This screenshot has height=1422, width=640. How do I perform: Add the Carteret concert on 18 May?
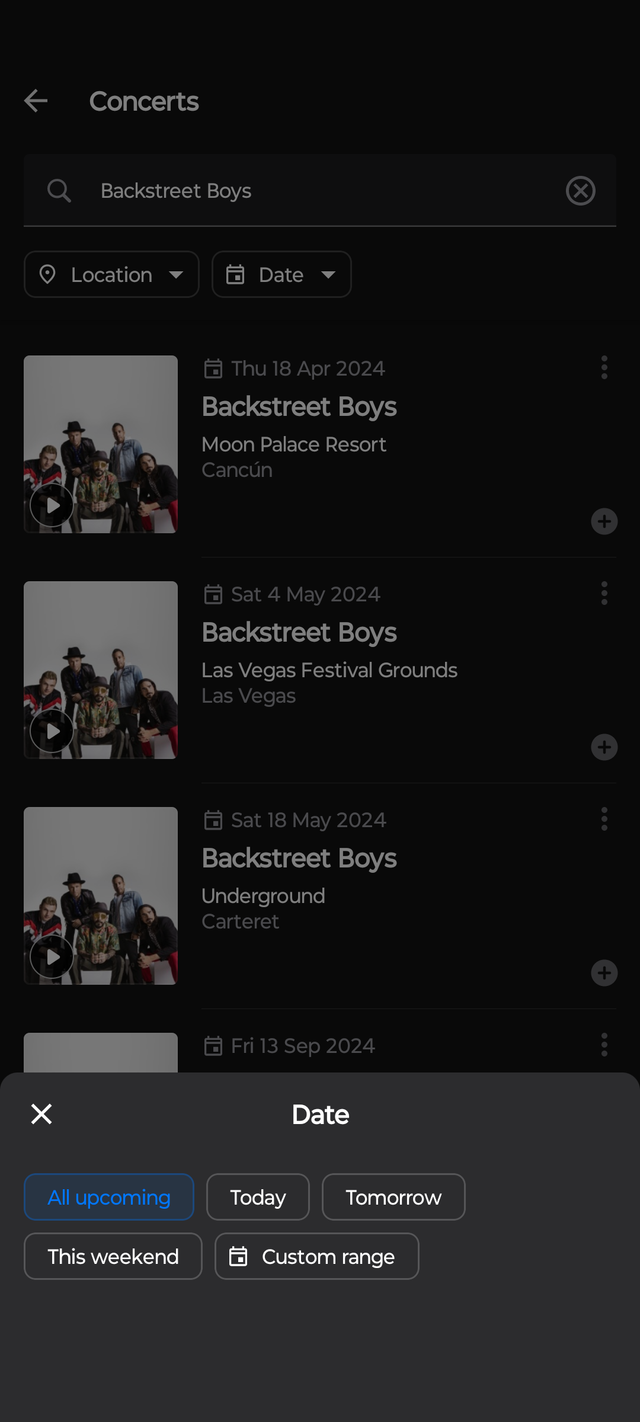pos(604,973)
